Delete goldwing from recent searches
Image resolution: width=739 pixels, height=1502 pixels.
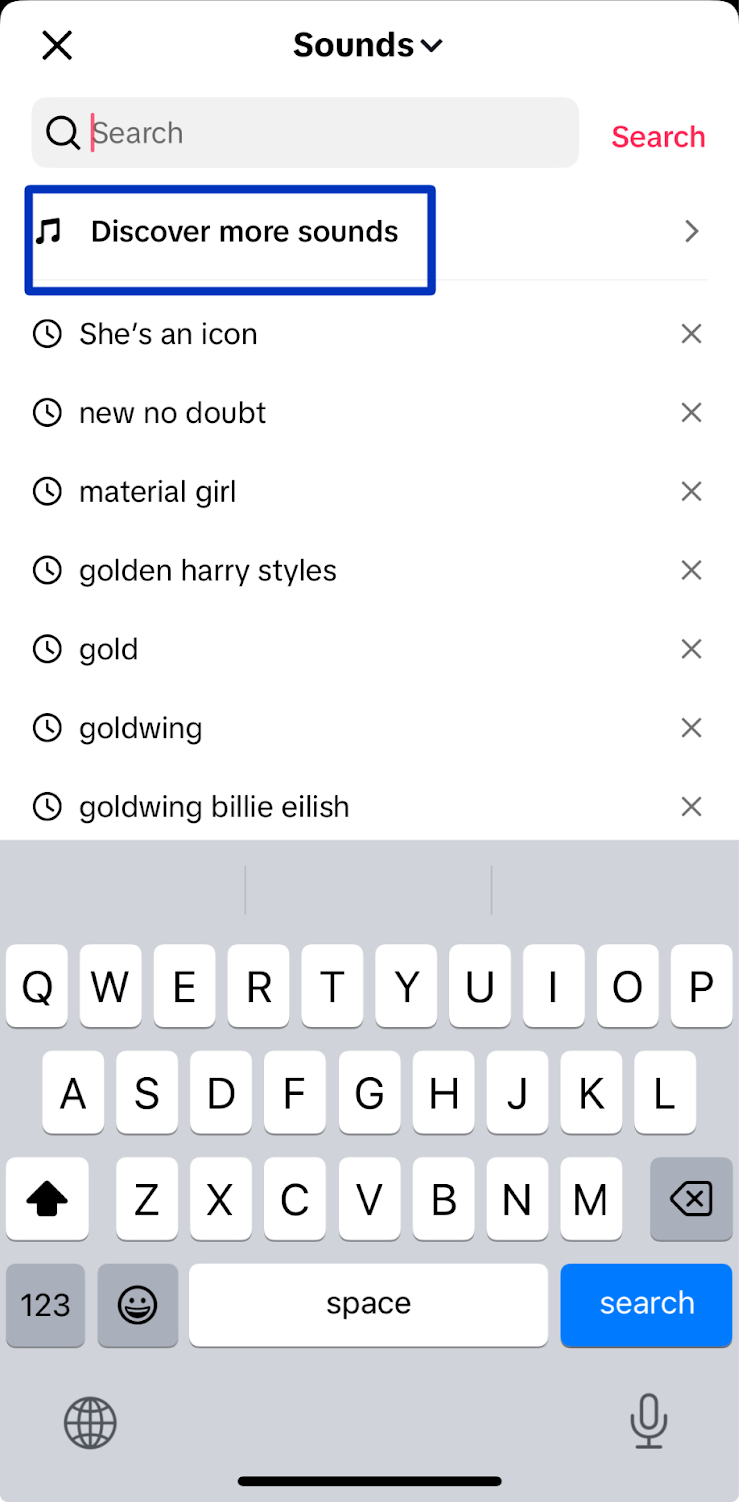pos(691,728)
